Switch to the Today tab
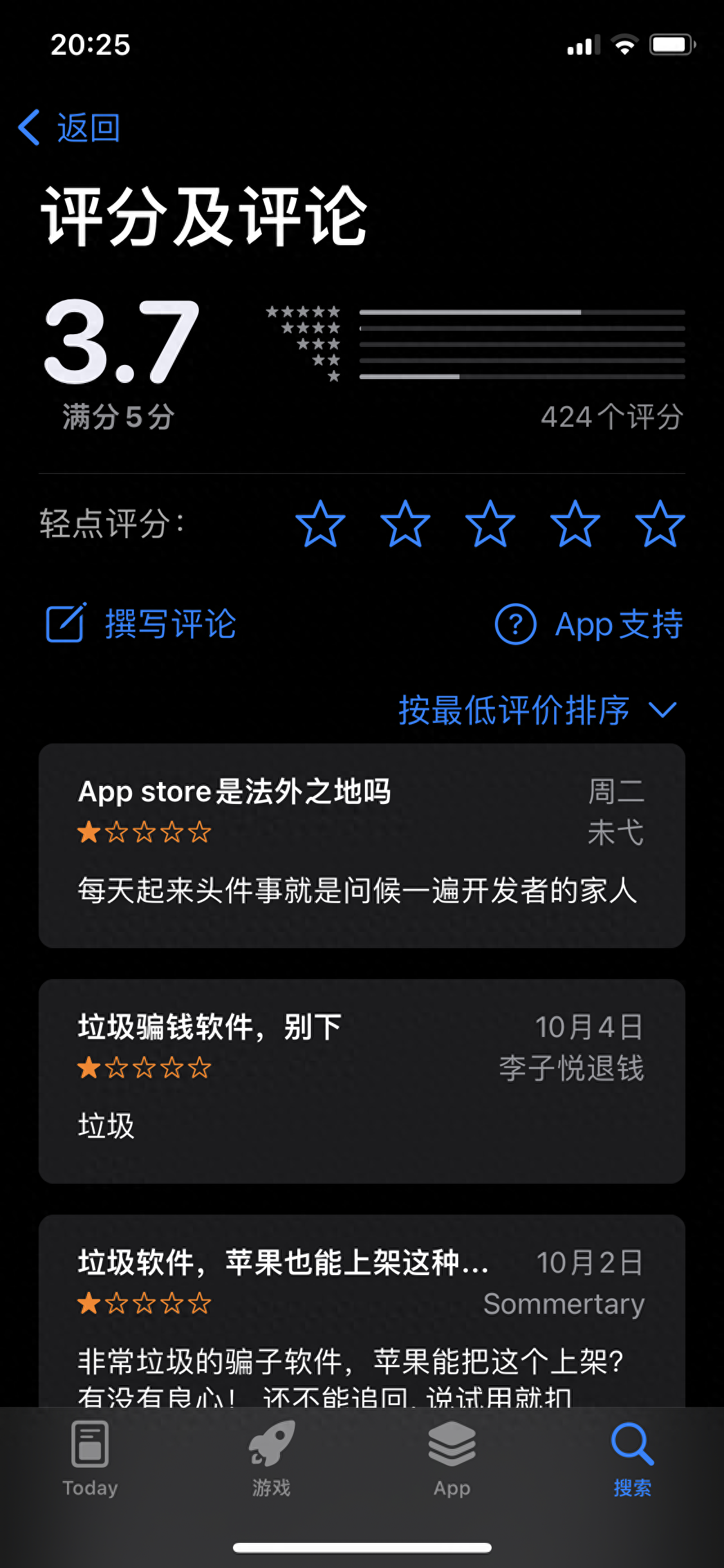The height and width of the screenshot is (1568, 724). 90,1459
